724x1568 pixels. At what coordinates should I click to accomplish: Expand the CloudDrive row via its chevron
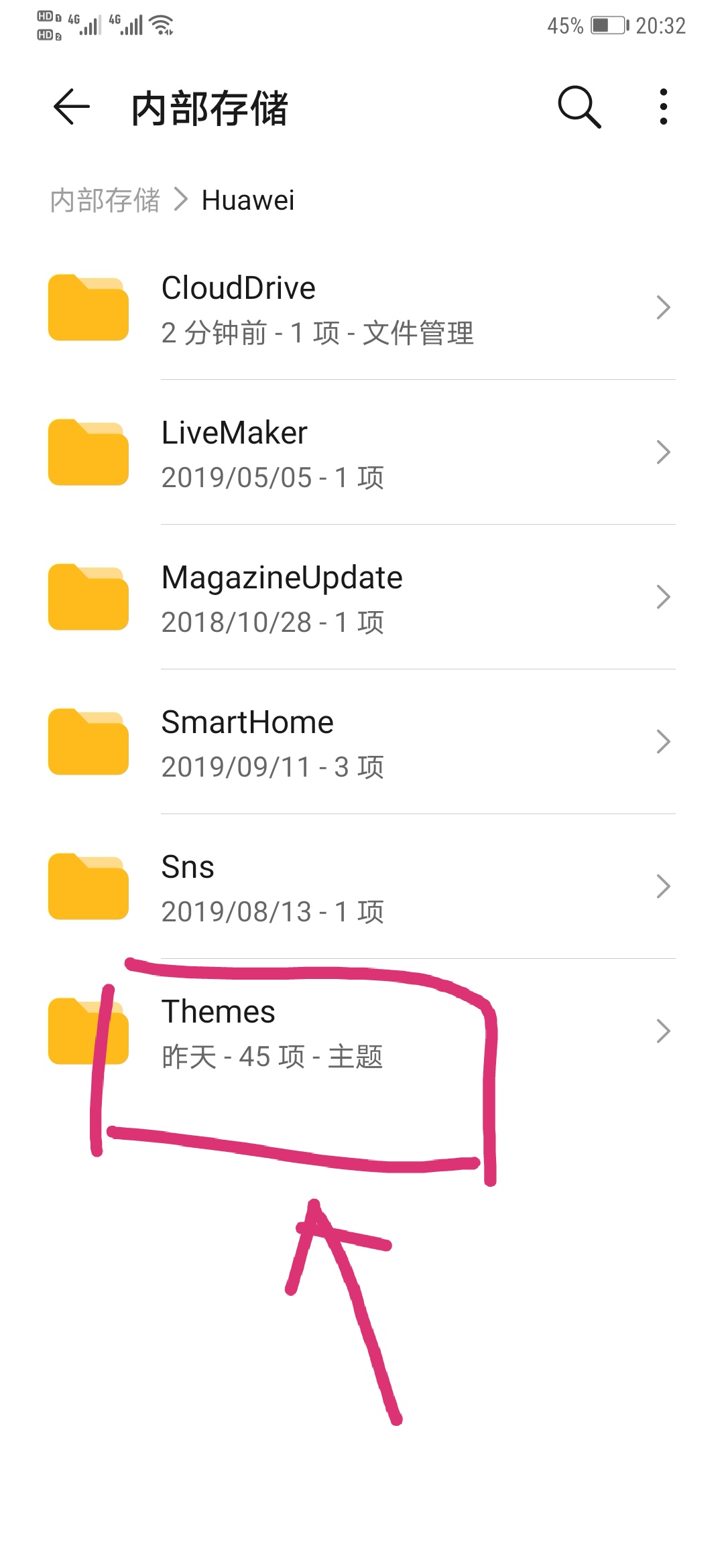pos(664,307)
